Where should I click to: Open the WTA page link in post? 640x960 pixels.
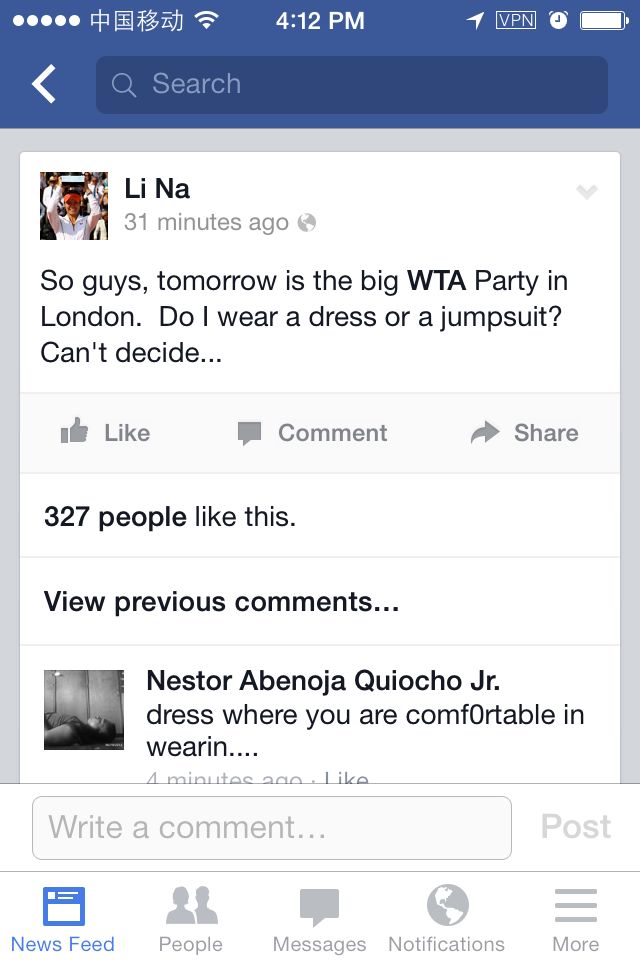pos(437,281)
